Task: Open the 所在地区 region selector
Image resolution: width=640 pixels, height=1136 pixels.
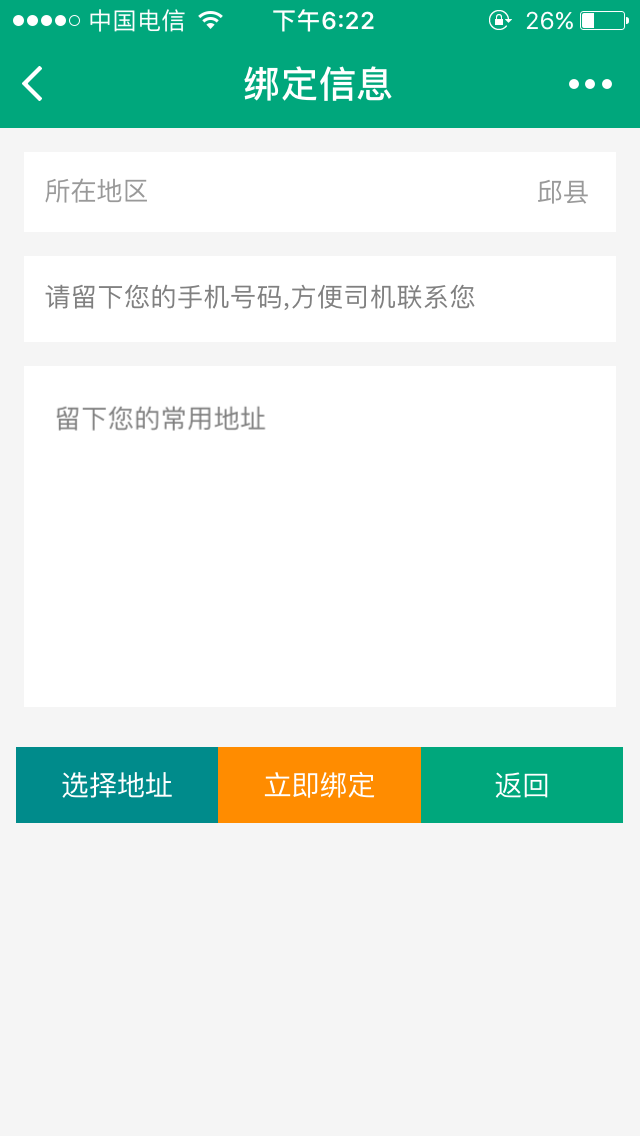Action: 320,192
